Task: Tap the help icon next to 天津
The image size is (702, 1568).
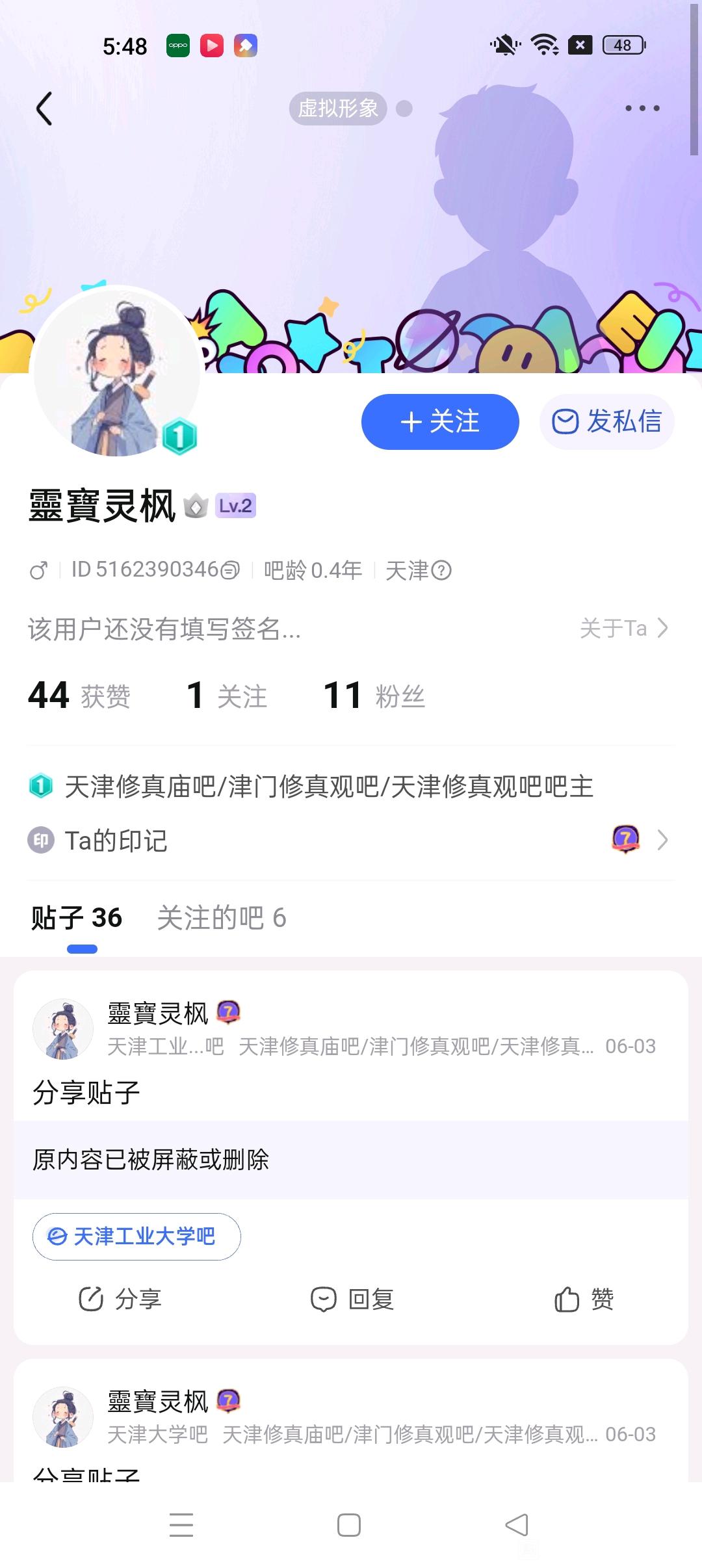Action: (441, 571)
